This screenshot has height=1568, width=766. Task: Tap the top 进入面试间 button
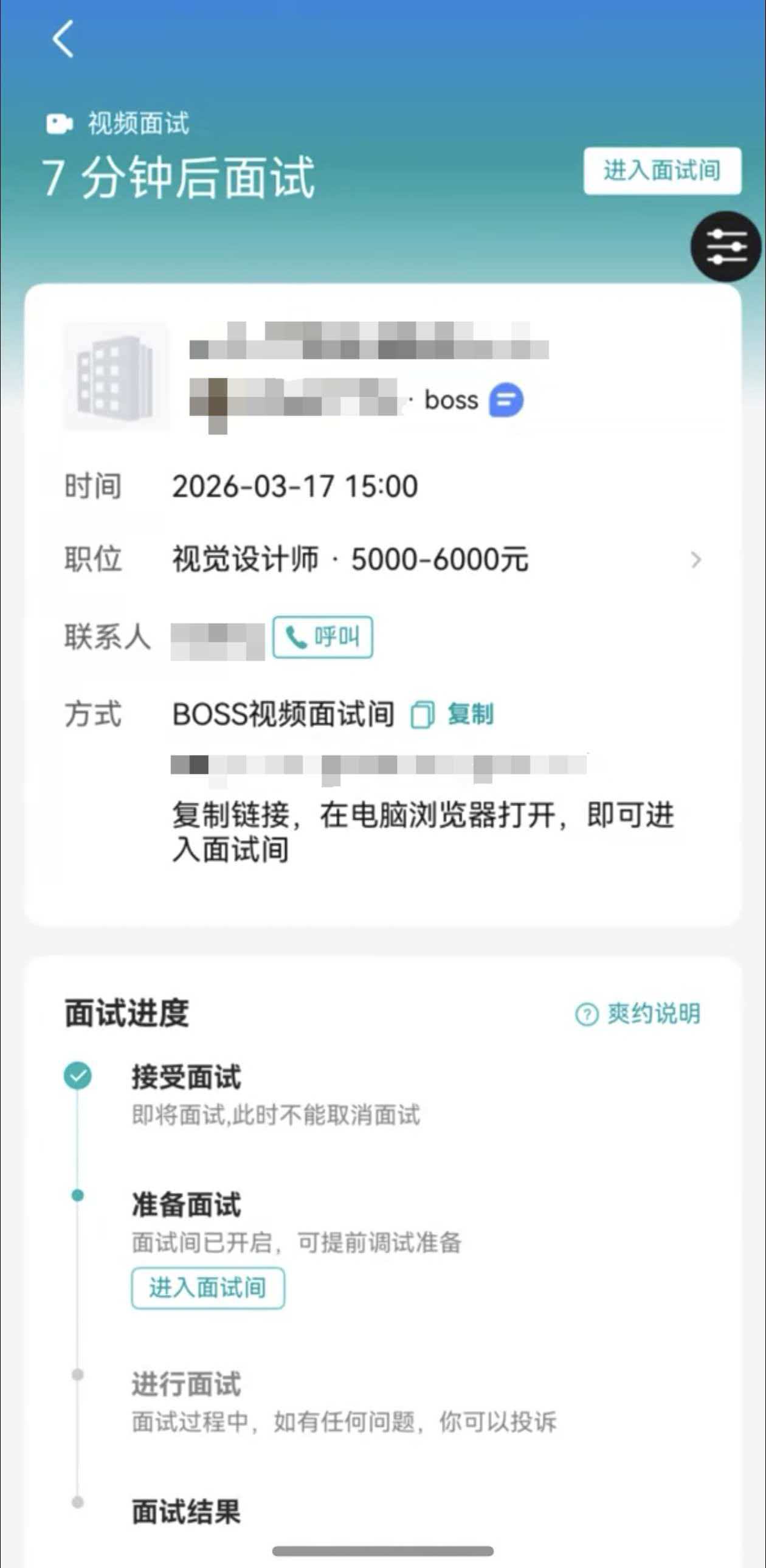click(x=662, y=171)
